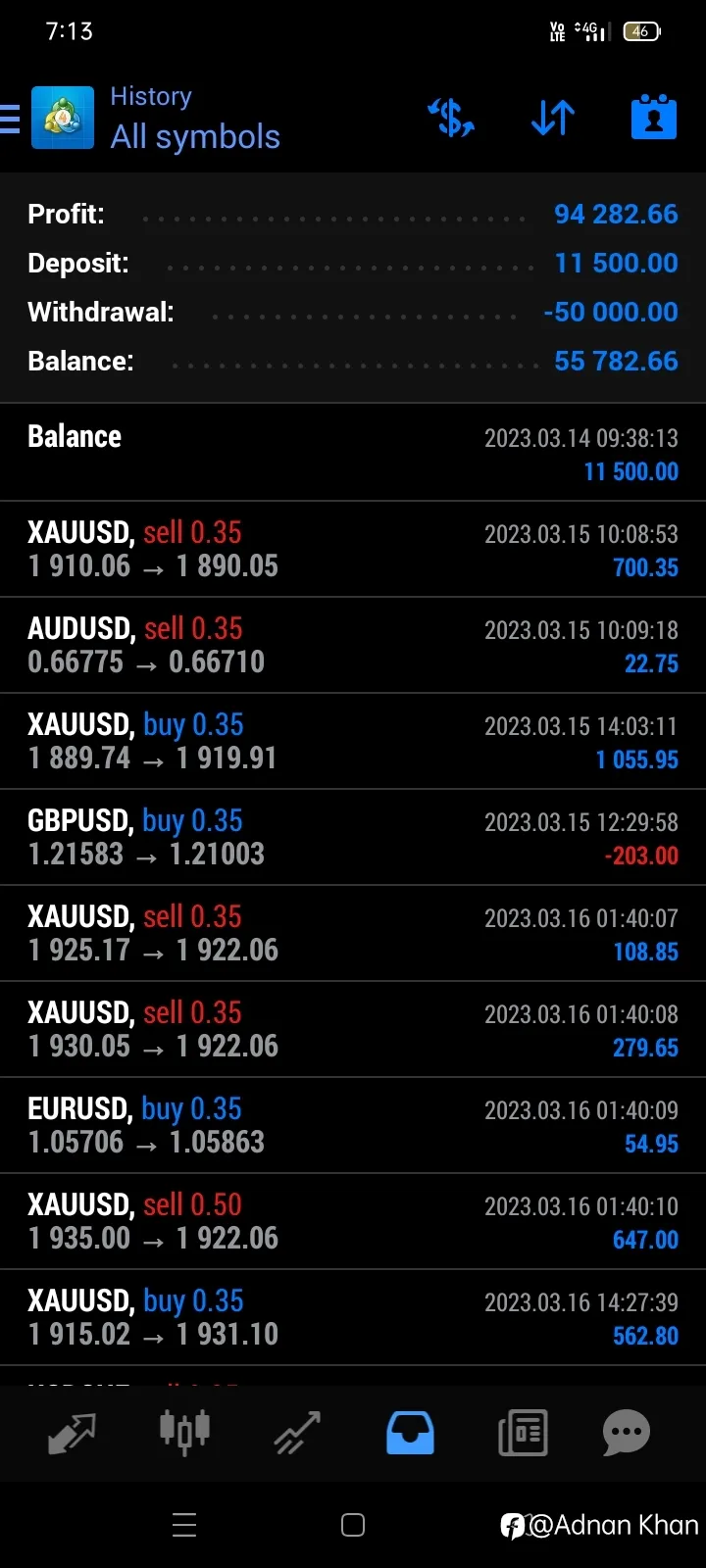Switch to the Quotes tab
Screen dimensions: 706x1568
[x=72, y=1433]
